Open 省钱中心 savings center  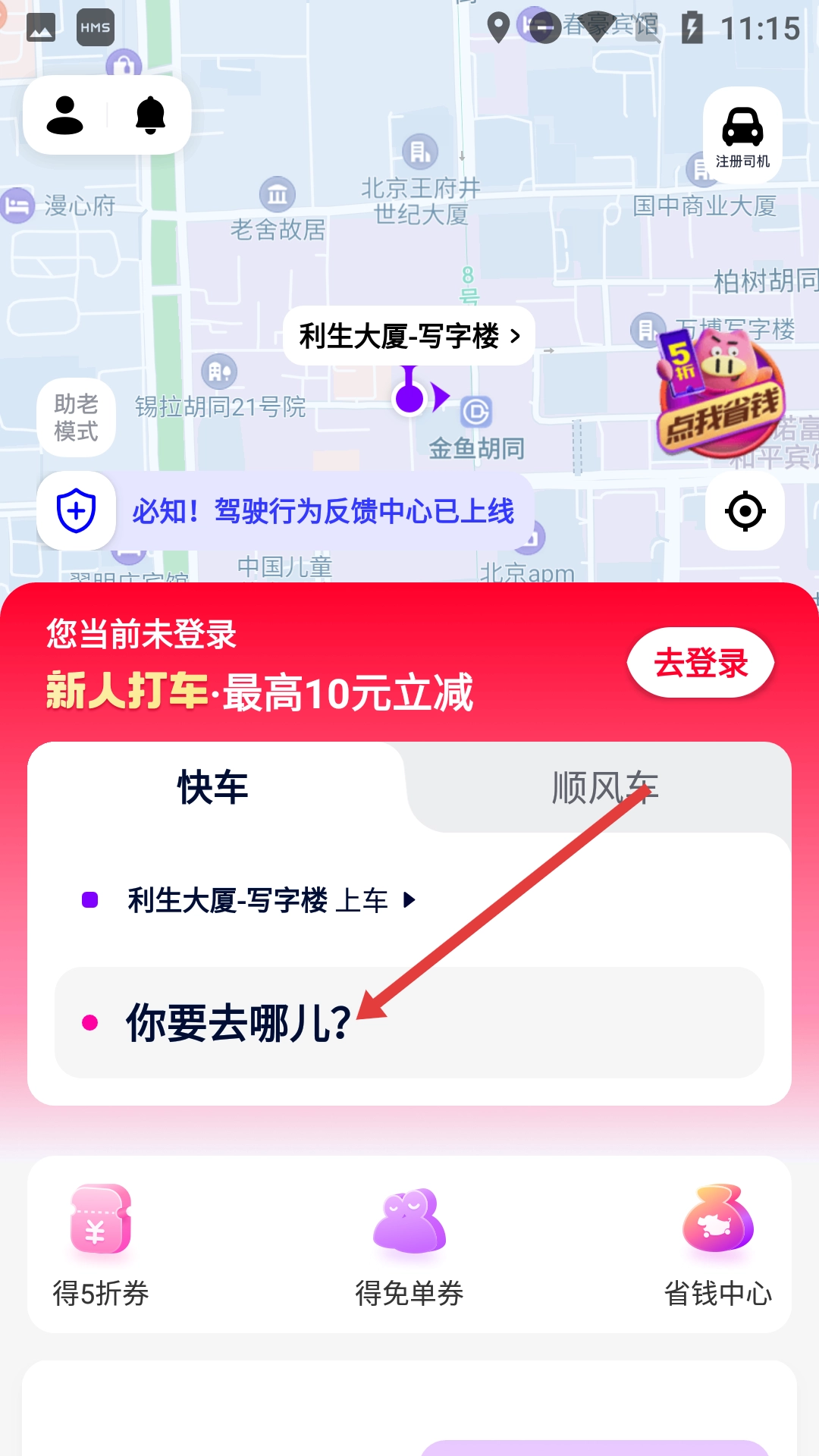coord(717,1244)
